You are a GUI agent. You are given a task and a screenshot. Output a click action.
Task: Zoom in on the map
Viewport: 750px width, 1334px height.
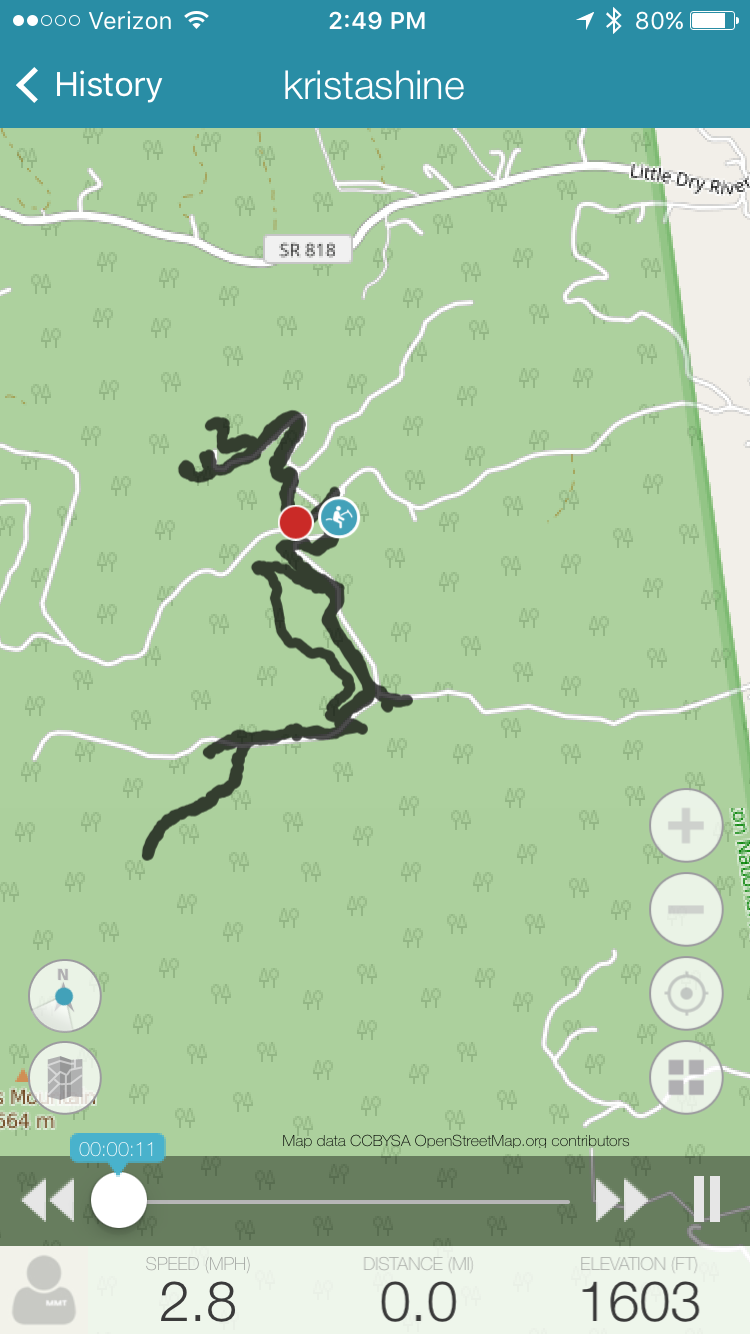tap(686, 826)
